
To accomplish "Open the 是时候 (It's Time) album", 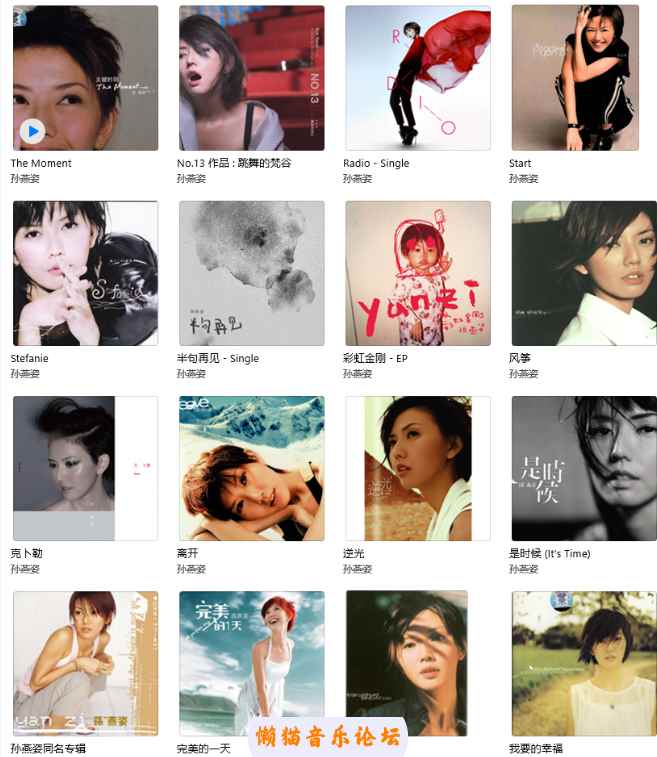I will click(x=583, y=468).
